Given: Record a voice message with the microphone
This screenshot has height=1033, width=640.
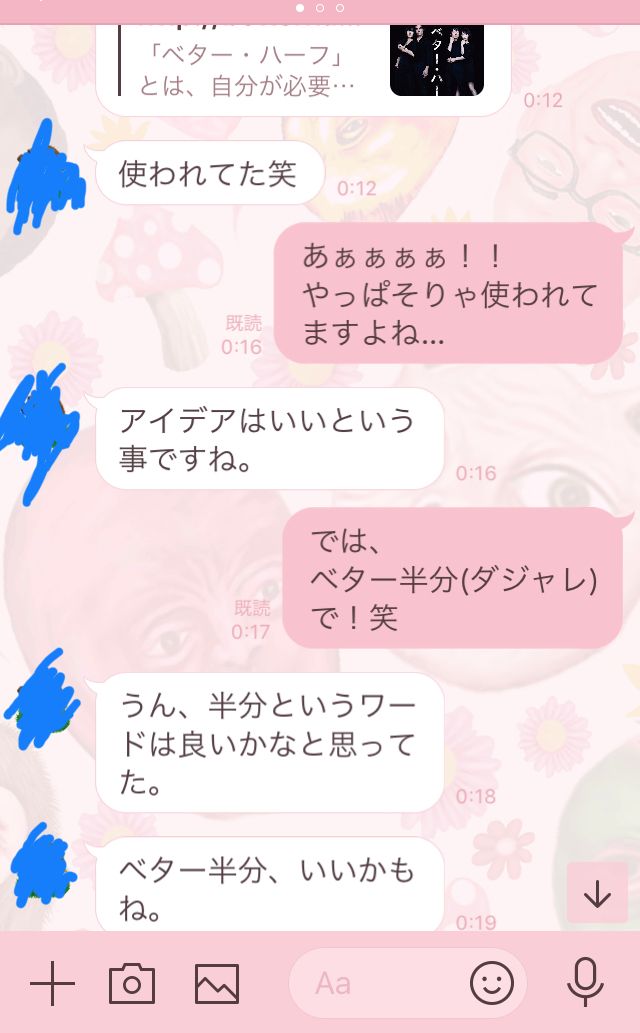Looking at the screenshot, I should (x=585, y=982).
